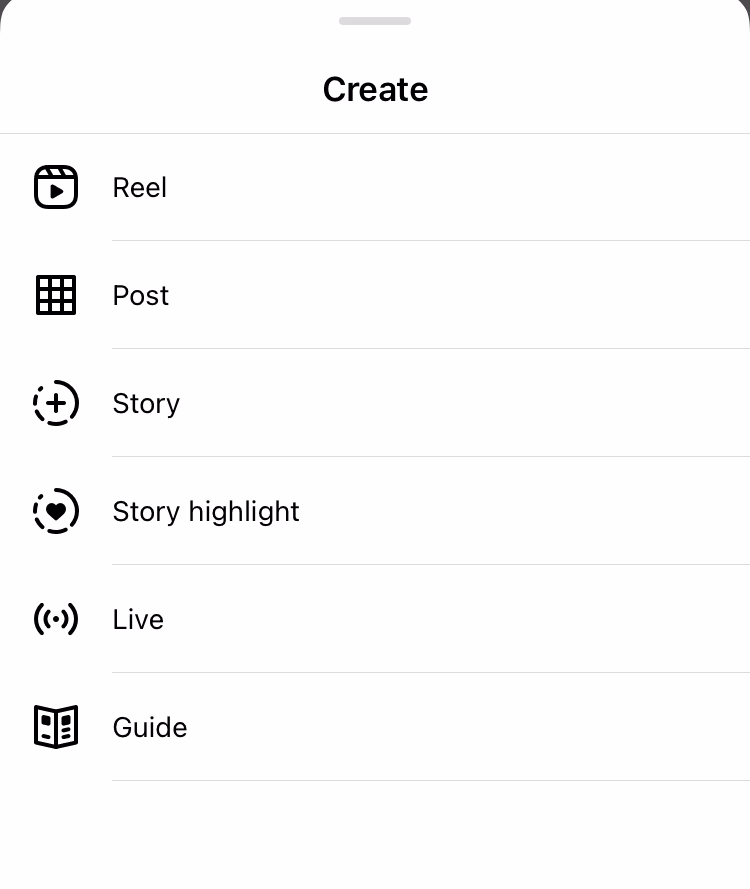Select Reel from the Create menu
Image resolution: width=750 pixels, height=889 pixels.
click(140, 188)
